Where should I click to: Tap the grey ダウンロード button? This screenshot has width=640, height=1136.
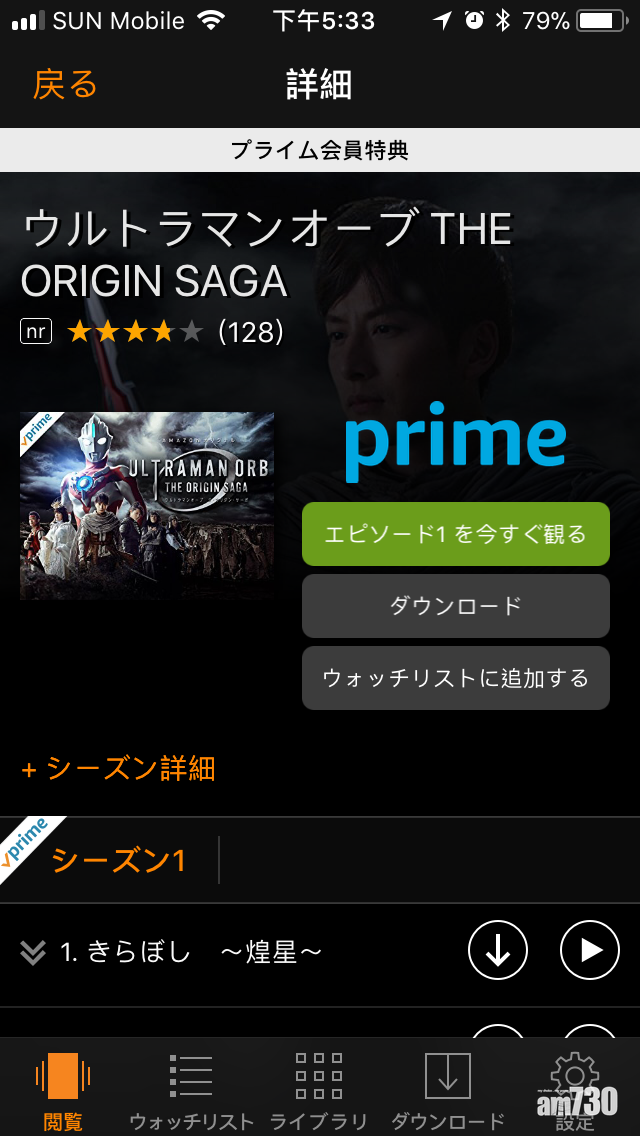point(455,606)
